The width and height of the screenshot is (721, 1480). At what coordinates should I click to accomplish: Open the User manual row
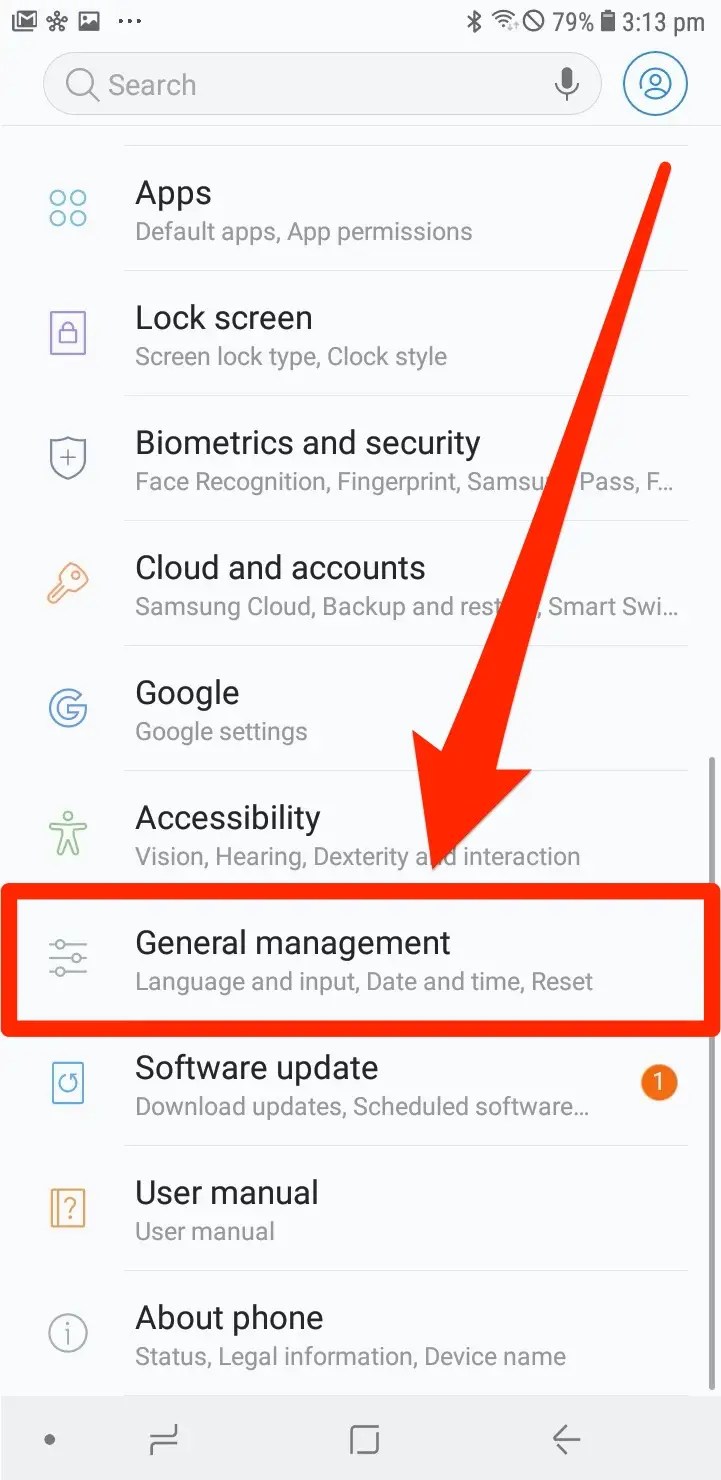coord(360,1210)
